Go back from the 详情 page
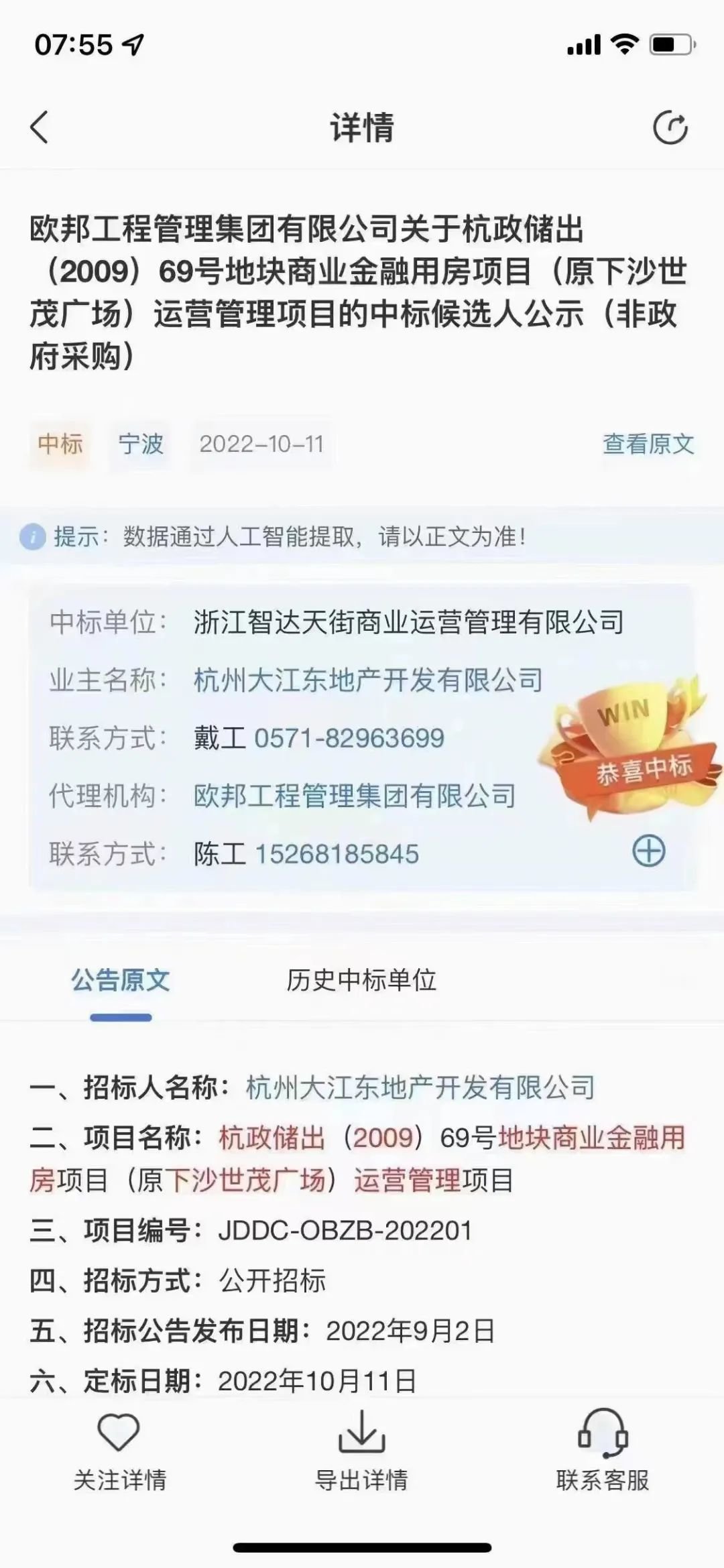724x1568 pixels. click(x=40, y=127)
